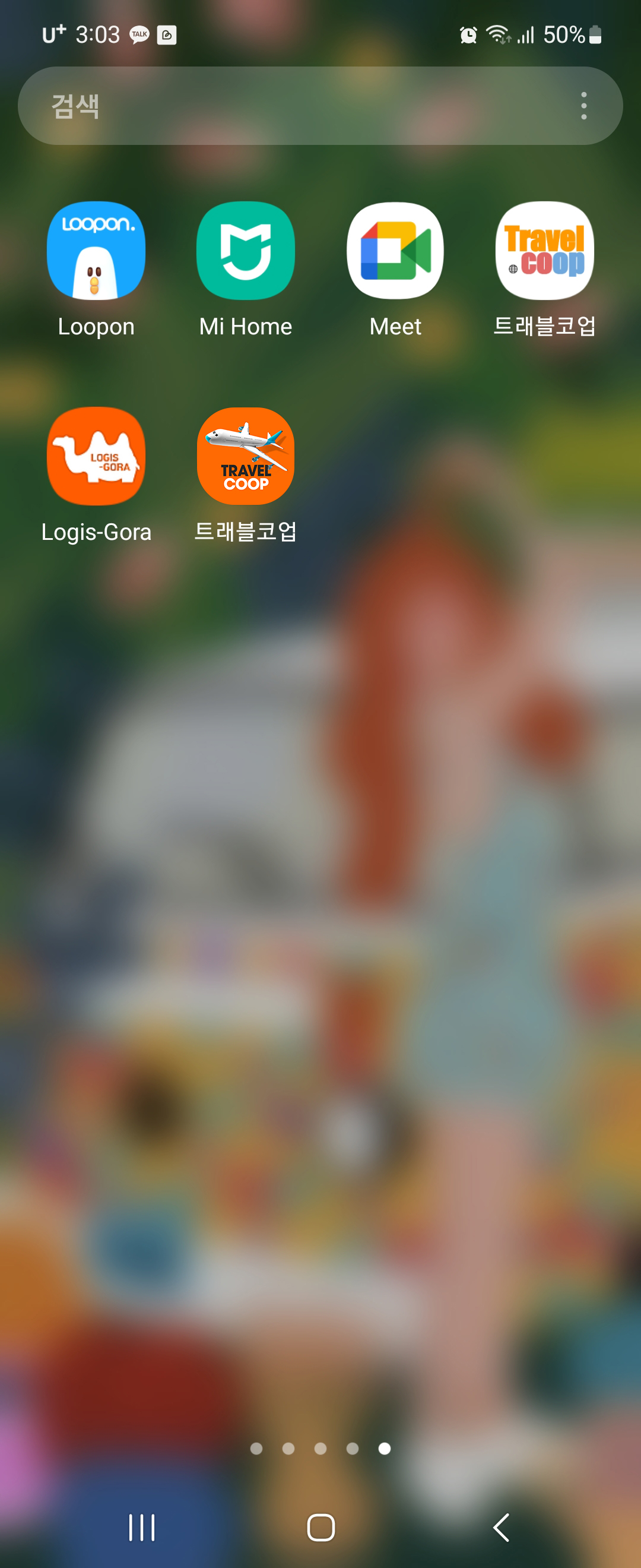Go to the home screen
The image size is (641, 1568).
pos(320,1527)
